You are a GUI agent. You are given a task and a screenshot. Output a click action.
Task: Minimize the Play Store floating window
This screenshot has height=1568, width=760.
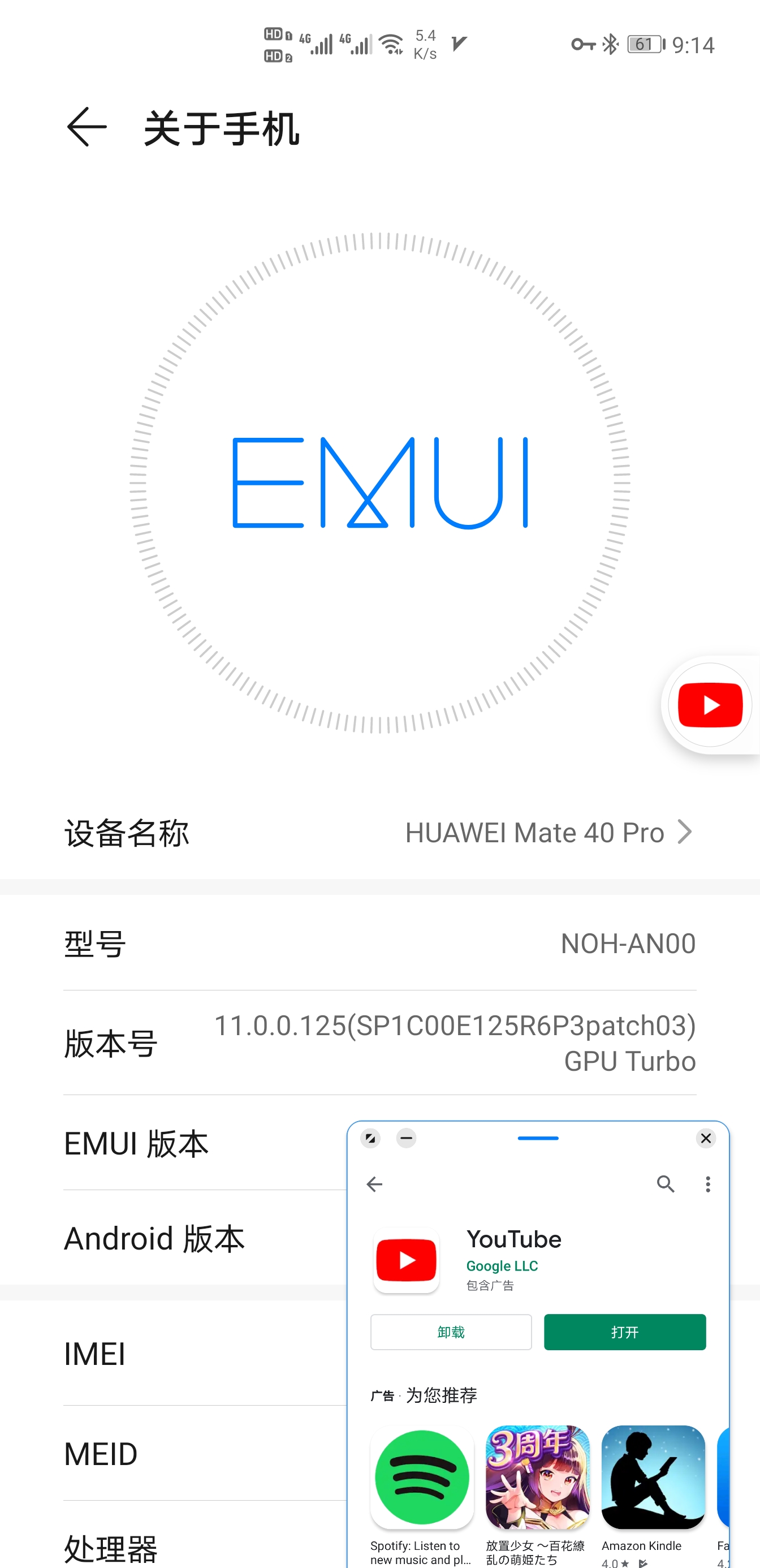(x=406, y=1138)
